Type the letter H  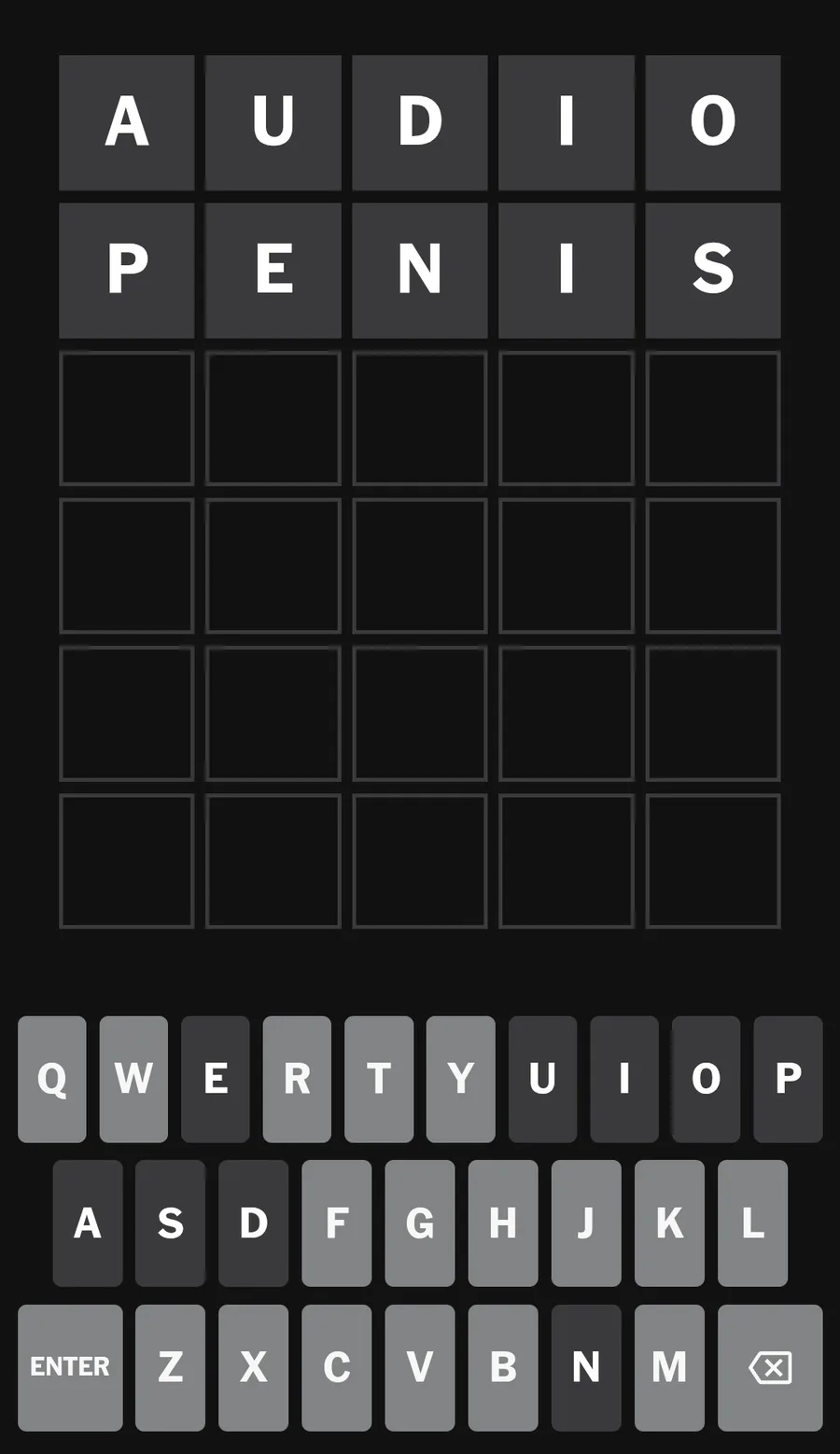[x=503, y=1223]
